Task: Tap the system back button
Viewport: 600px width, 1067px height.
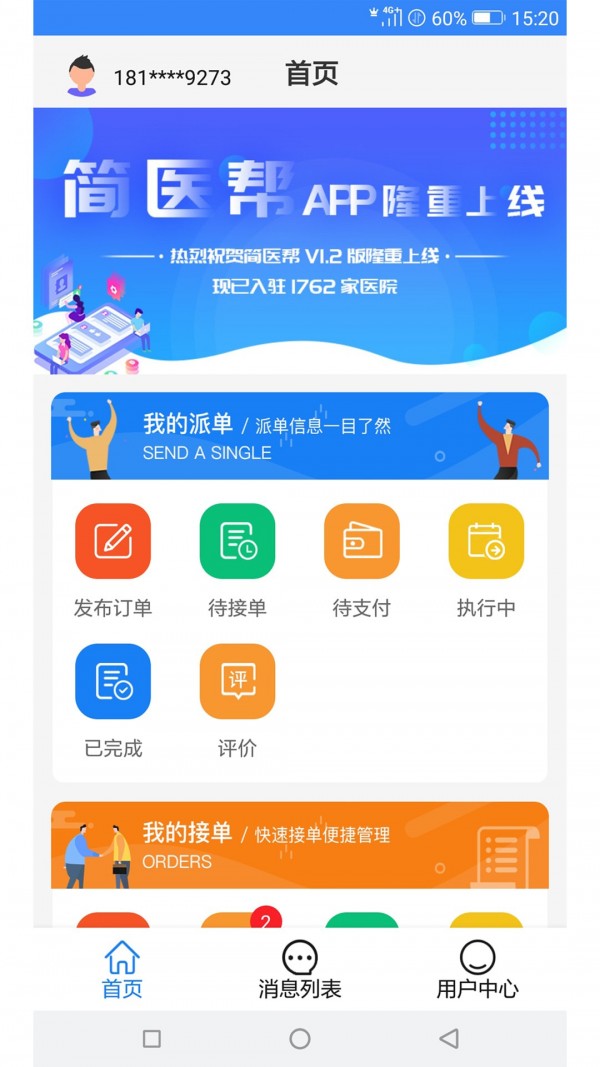Action: click(x=449, y=1039)
